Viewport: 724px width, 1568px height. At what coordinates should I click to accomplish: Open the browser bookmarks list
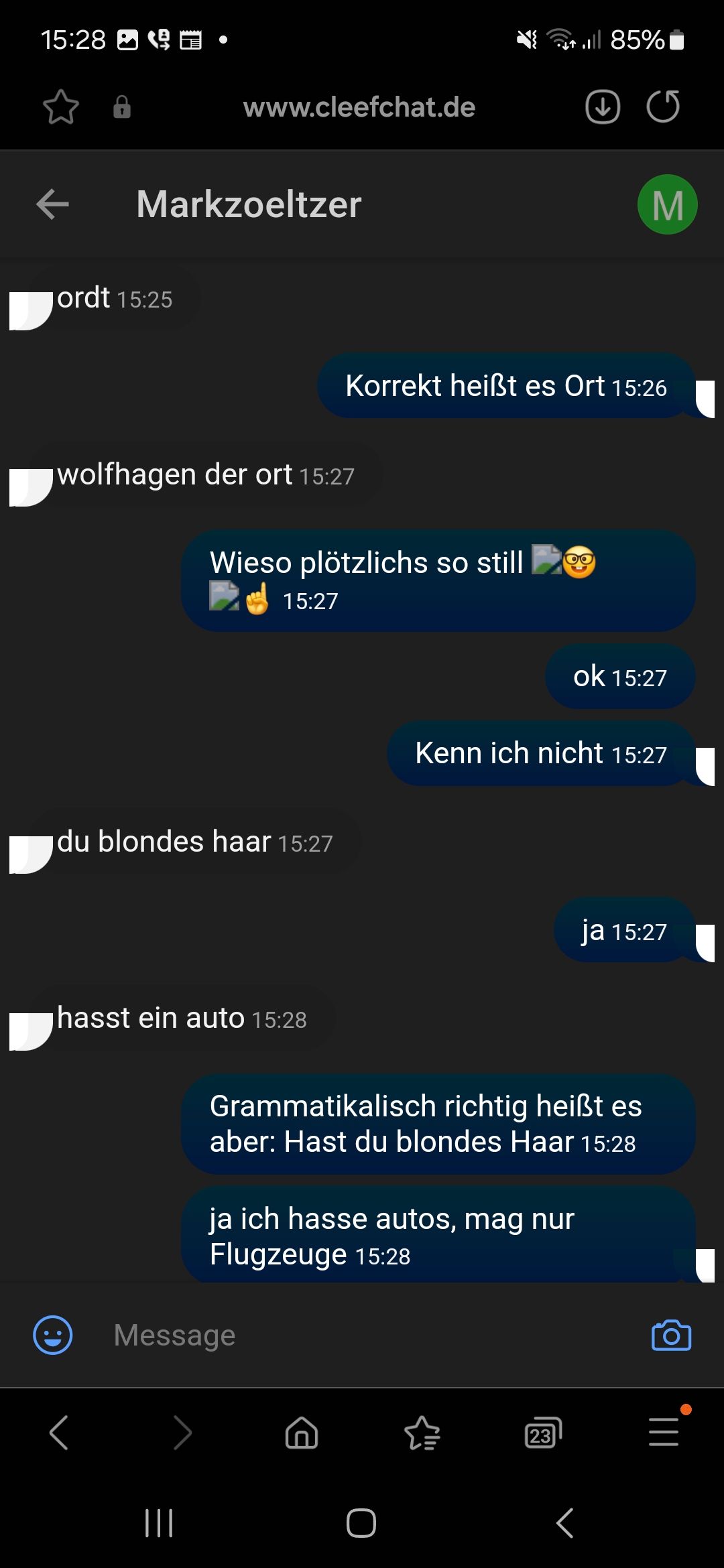pos(422,1433)
